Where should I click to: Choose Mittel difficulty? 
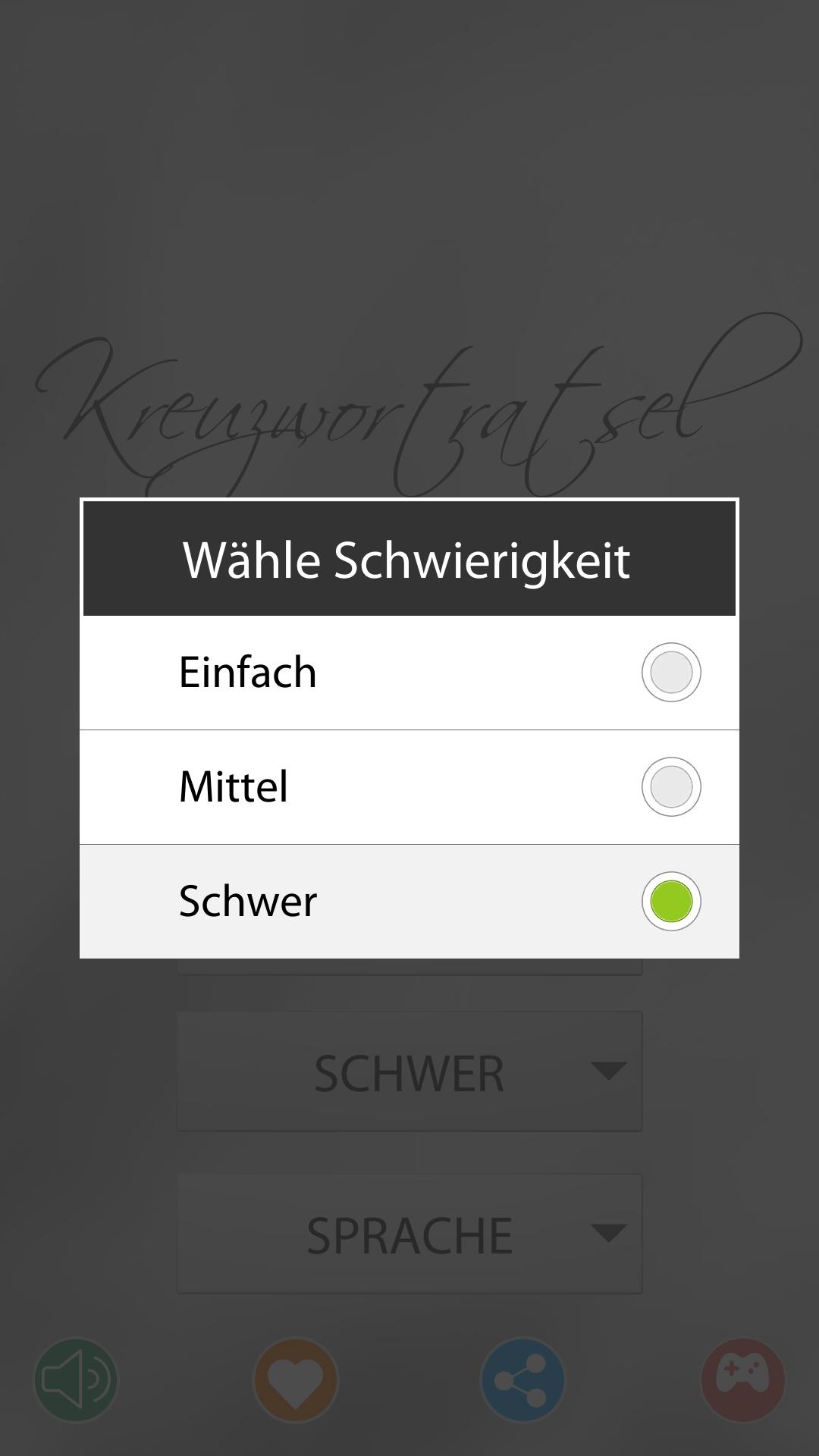click(409, 787)
